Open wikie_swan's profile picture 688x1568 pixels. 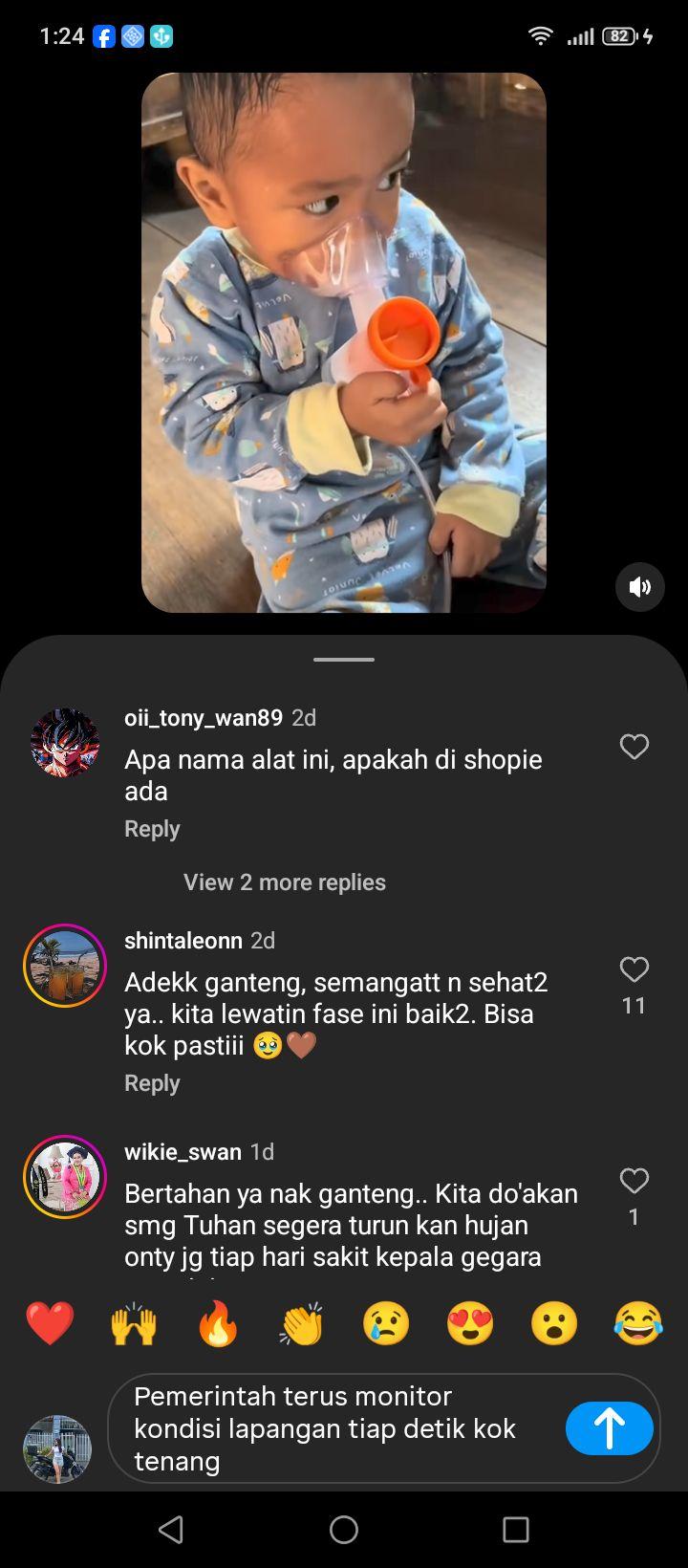65,1177
